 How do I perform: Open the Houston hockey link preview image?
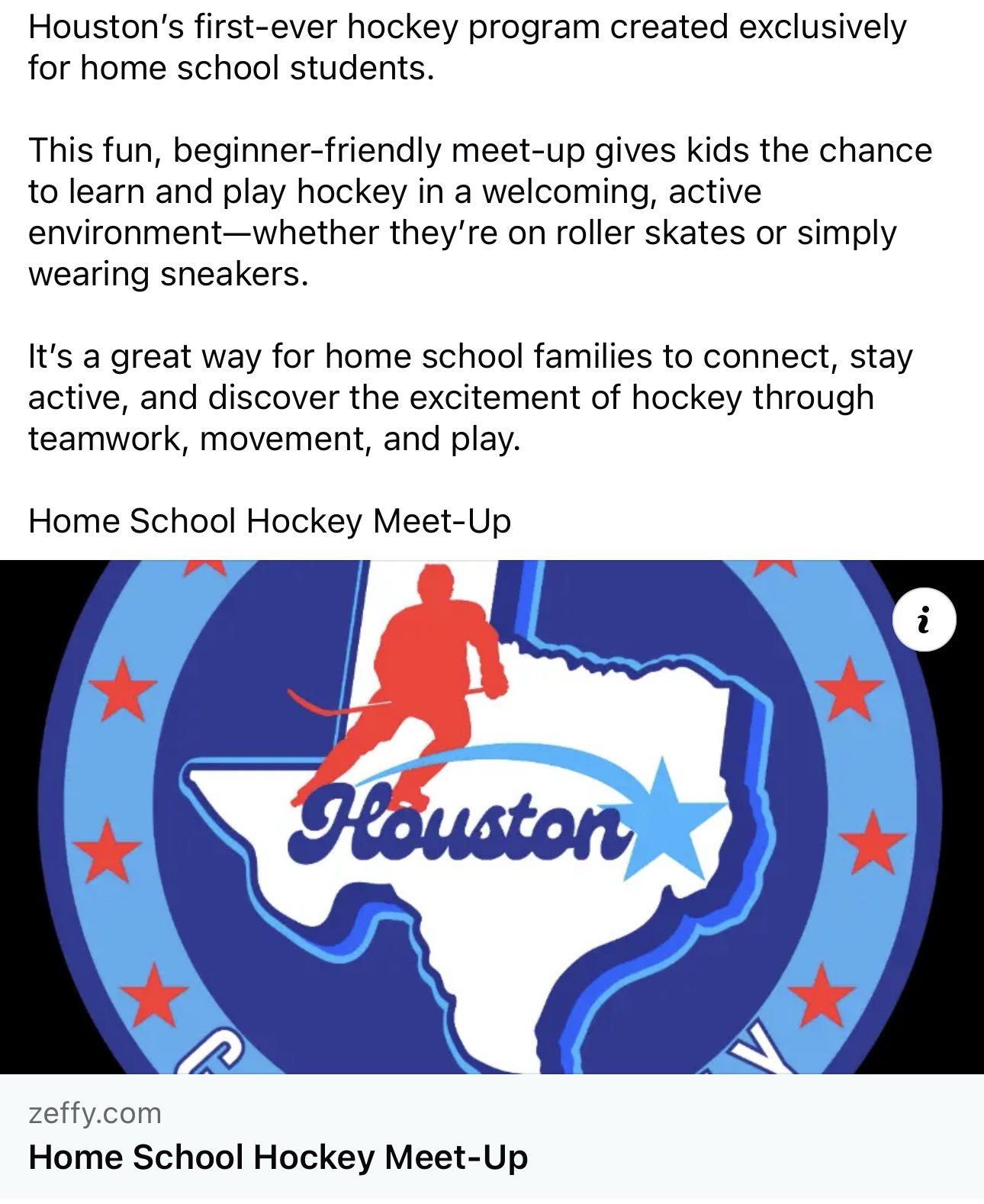coord(491,816)
